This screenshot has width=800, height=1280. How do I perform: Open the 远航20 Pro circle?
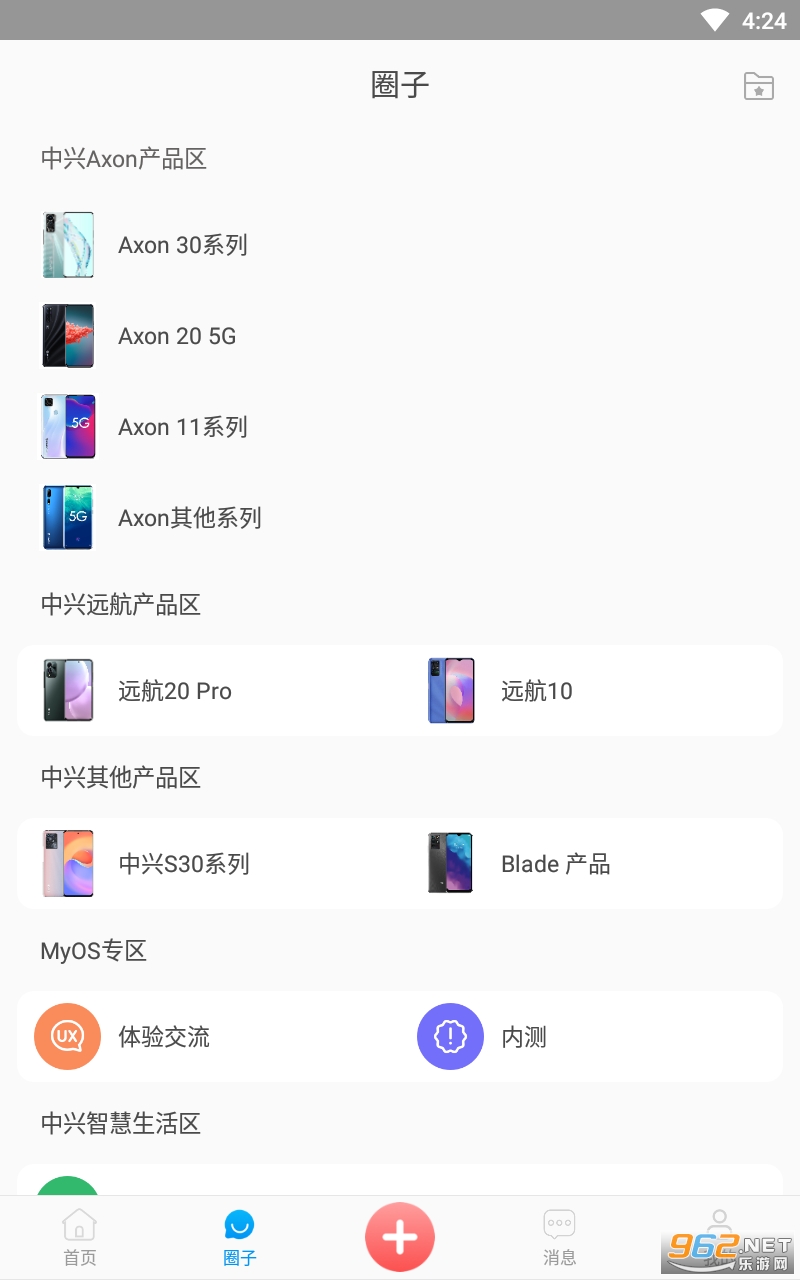pyautogui.click(x=175, y=691)
